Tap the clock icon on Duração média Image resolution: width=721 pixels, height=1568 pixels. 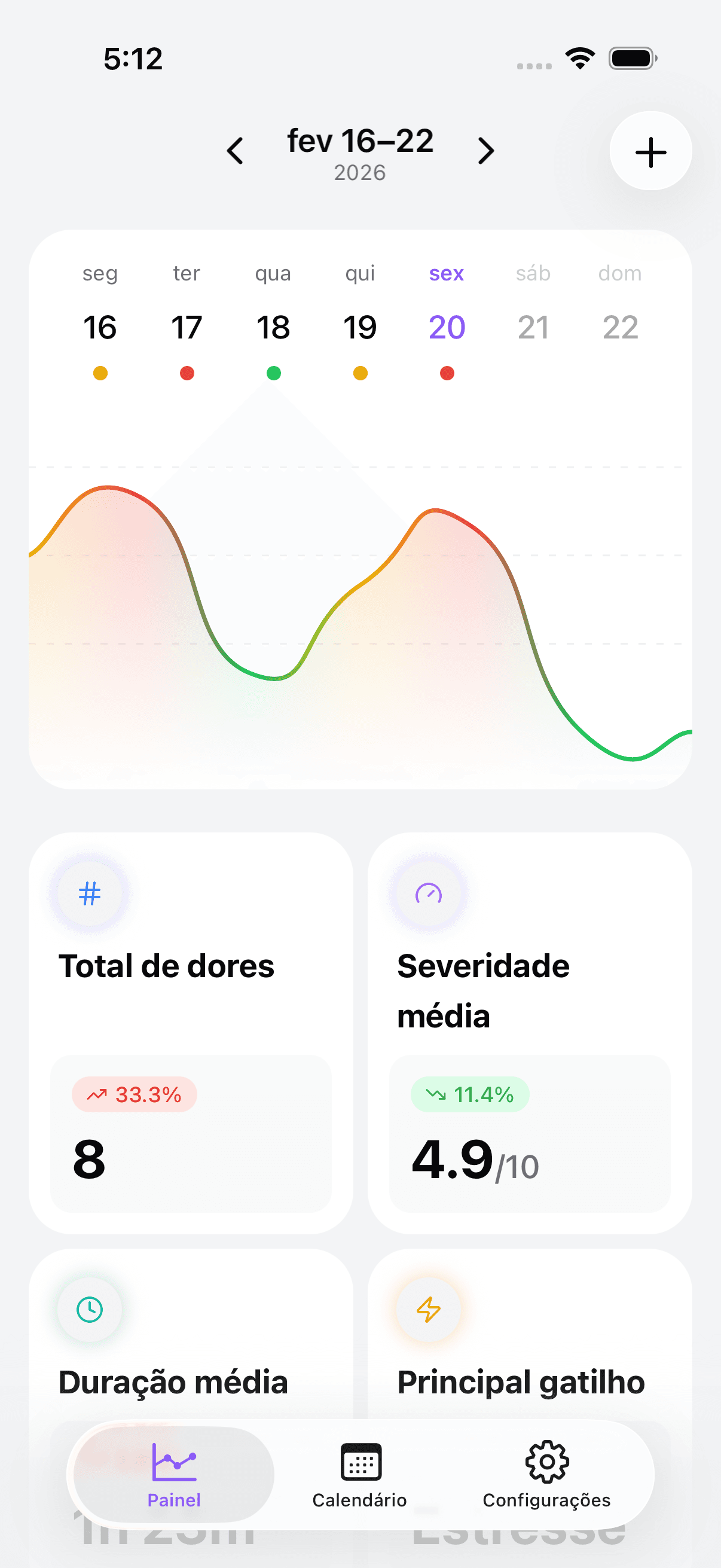tap(89, 1310)
